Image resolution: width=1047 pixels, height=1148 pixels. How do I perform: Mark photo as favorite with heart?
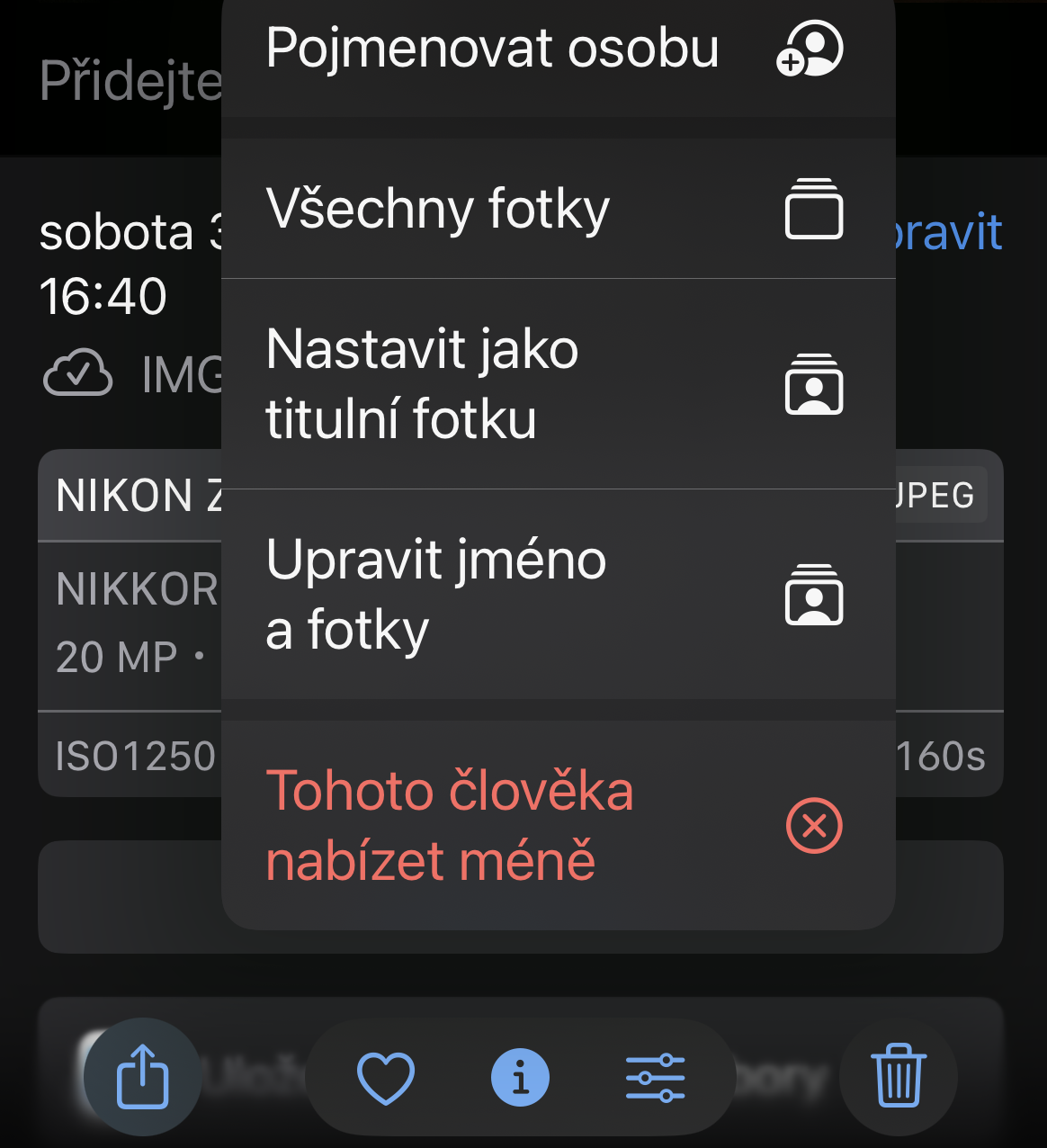tap(386, 1077)
